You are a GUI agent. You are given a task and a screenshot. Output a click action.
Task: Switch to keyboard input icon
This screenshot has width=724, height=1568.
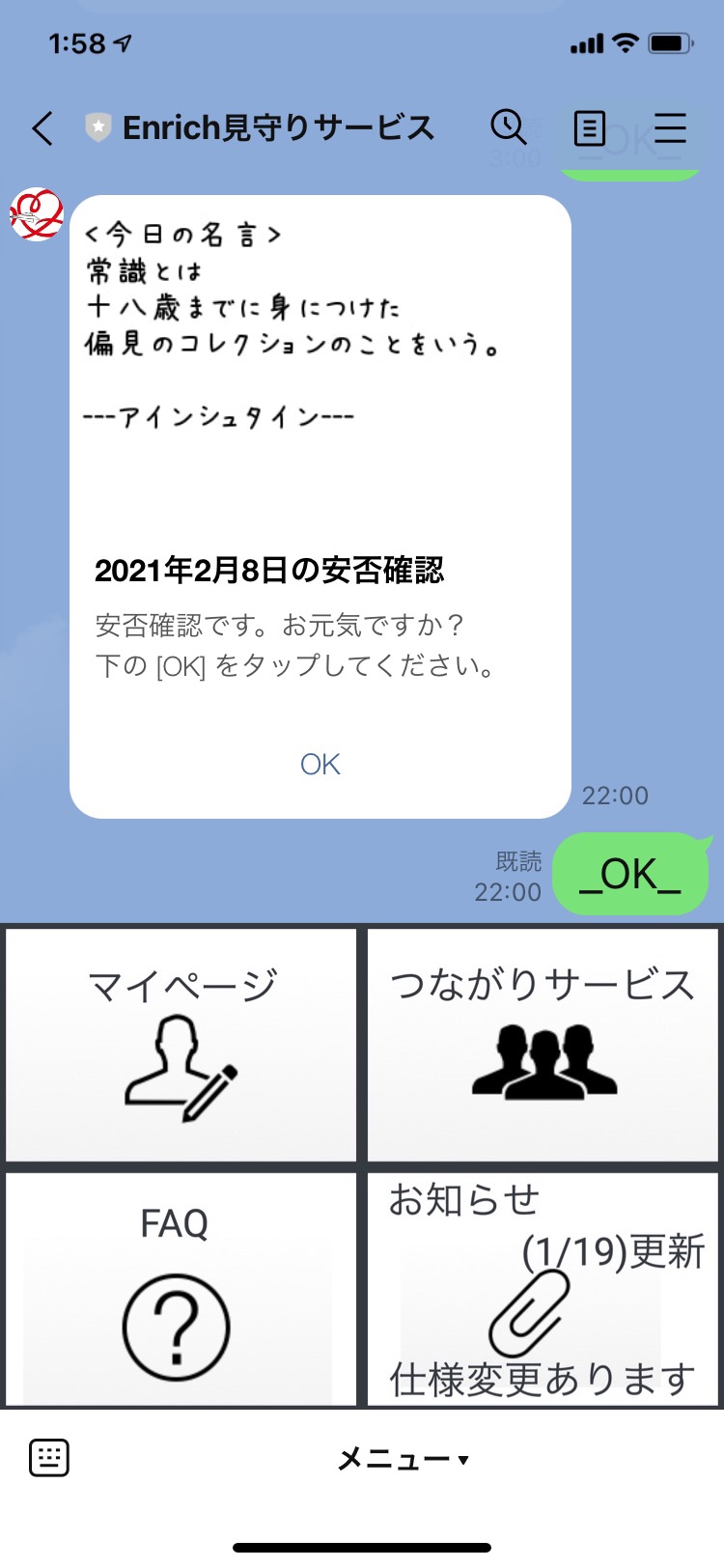49,1458
